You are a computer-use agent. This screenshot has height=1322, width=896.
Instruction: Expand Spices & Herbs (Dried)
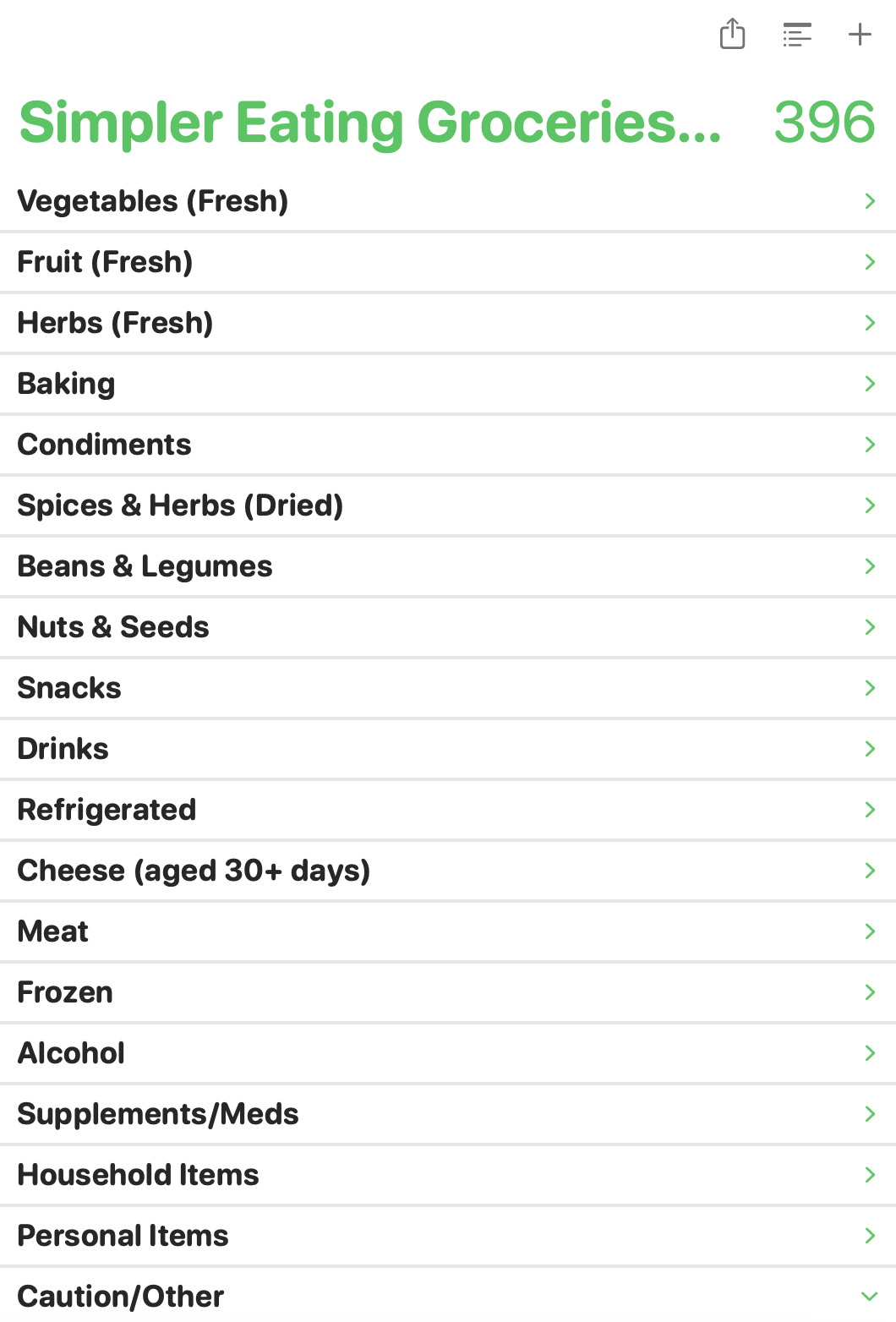click(x=869, y=505)
